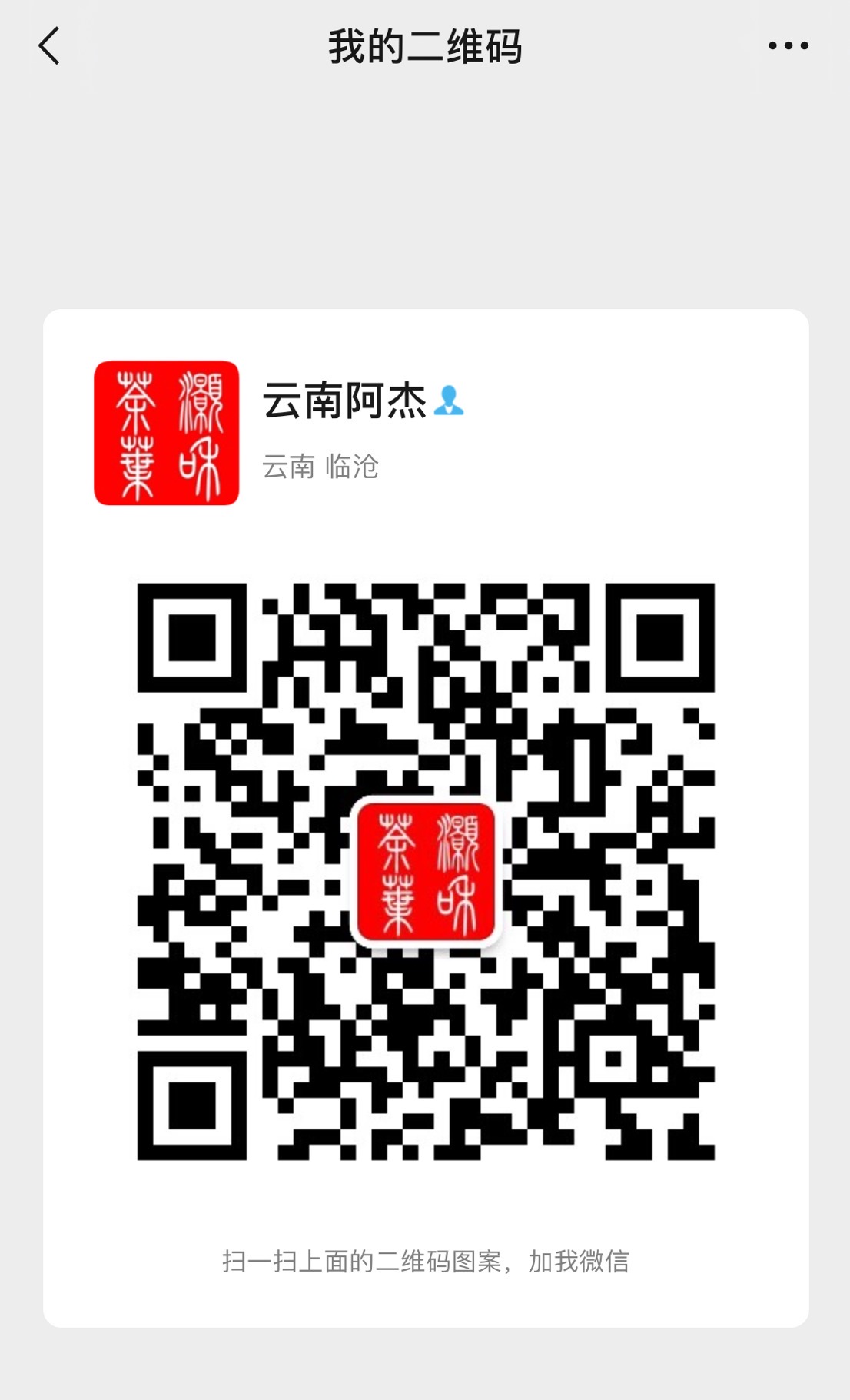Go back from the My QR Code page
Screen dimensions: 850x1400
tap(49, 46)
